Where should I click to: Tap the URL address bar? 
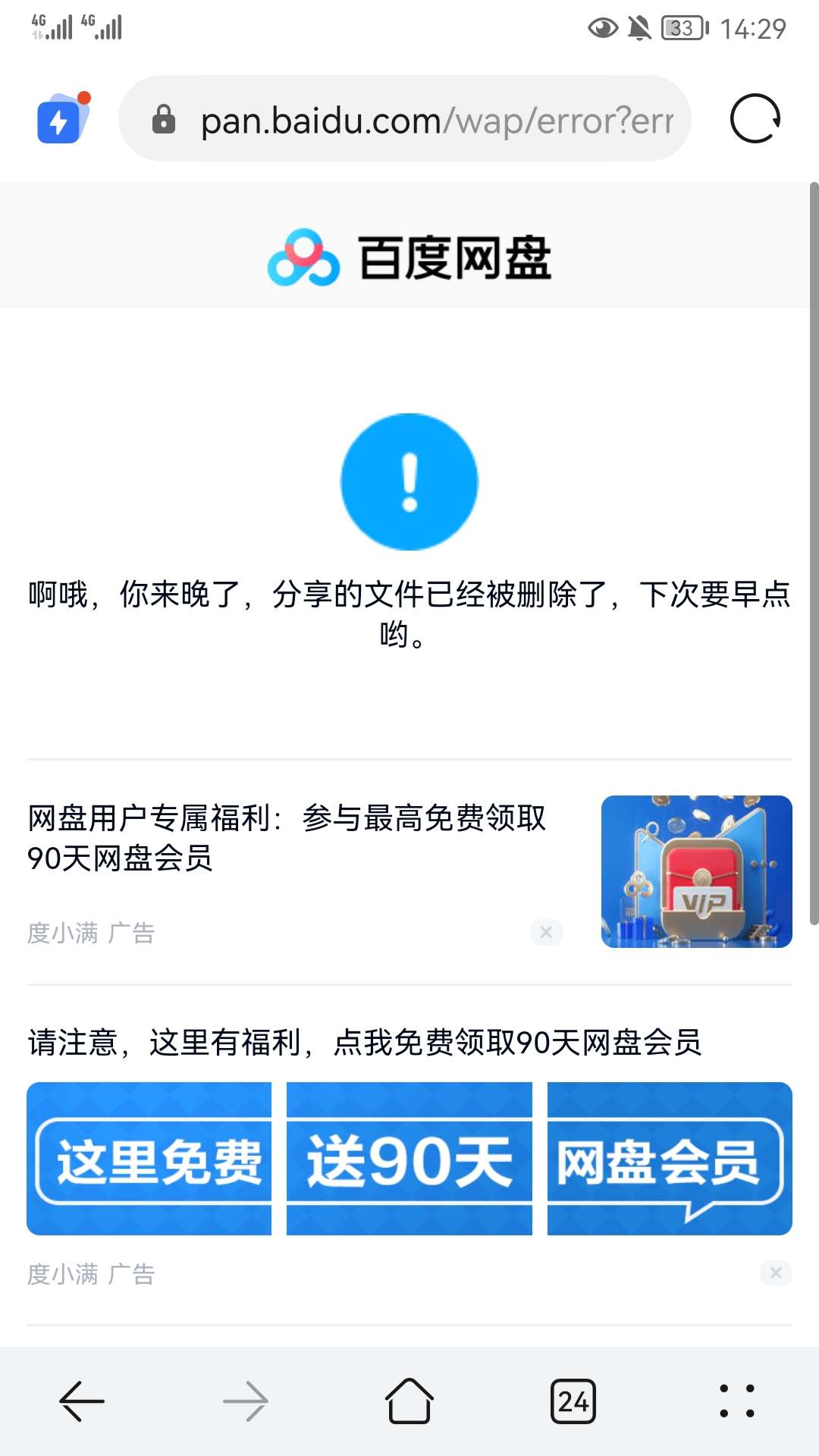pyautogui.click(x=436, y=120)
